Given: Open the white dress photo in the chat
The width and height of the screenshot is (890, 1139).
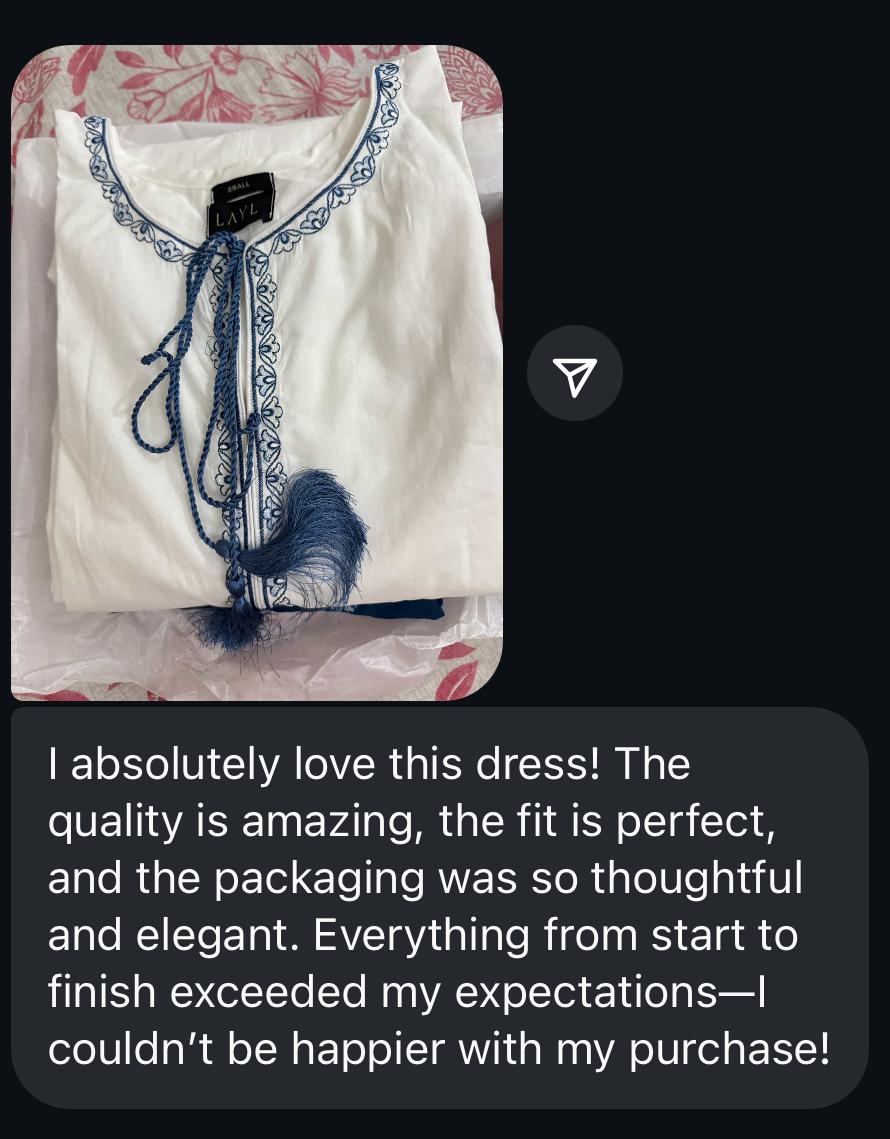Looking at the screenshot, I should 257,372.
